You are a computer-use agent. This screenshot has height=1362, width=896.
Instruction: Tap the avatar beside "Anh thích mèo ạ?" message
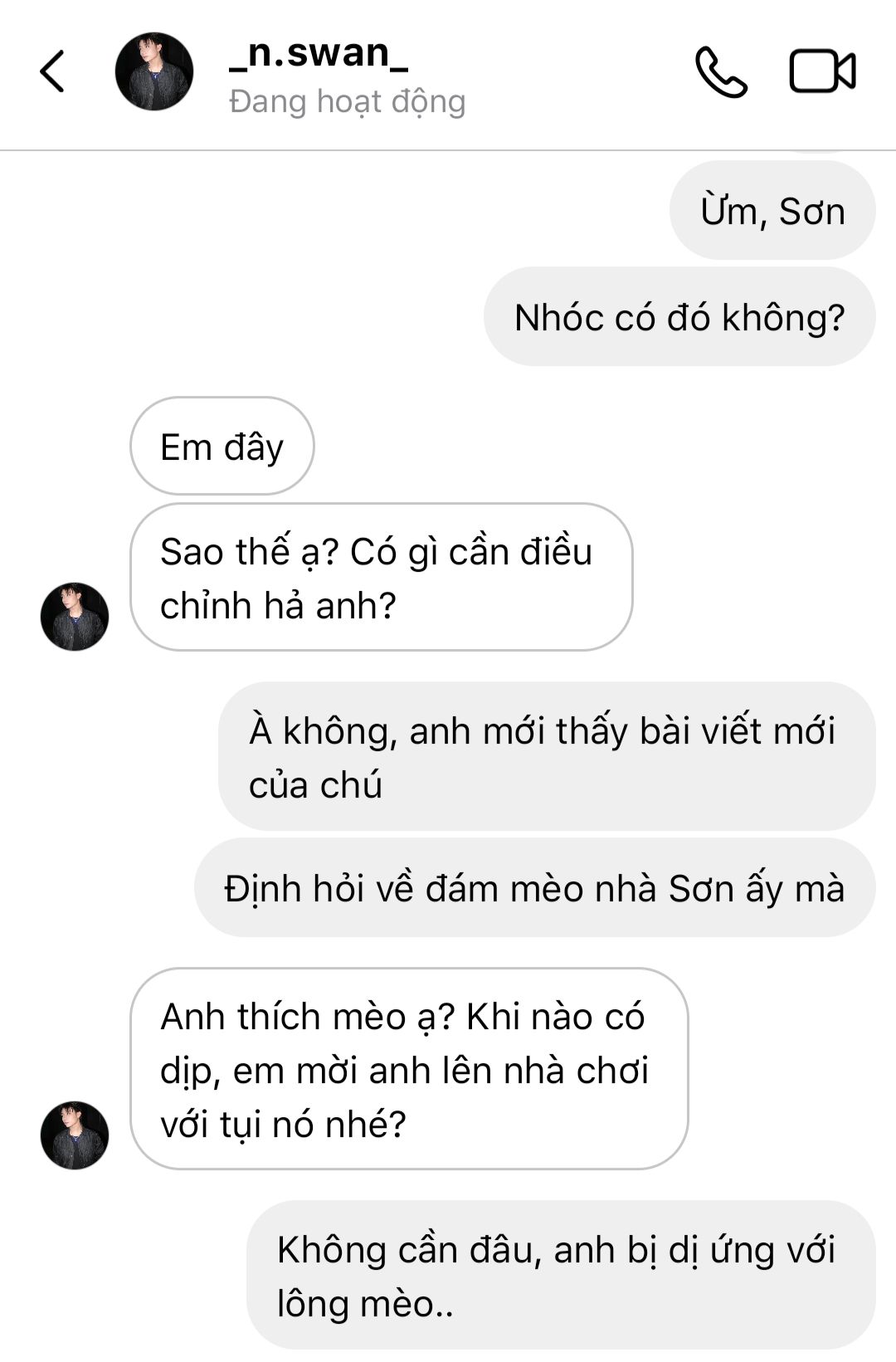(75, 1135)
